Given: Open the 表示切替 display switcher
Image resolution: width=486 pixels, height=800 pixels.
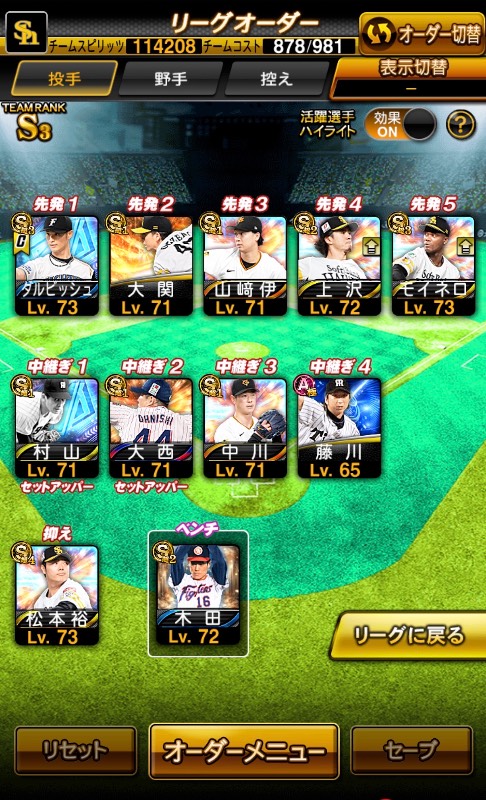Looking at the screenshot, I should coord(411,78).
